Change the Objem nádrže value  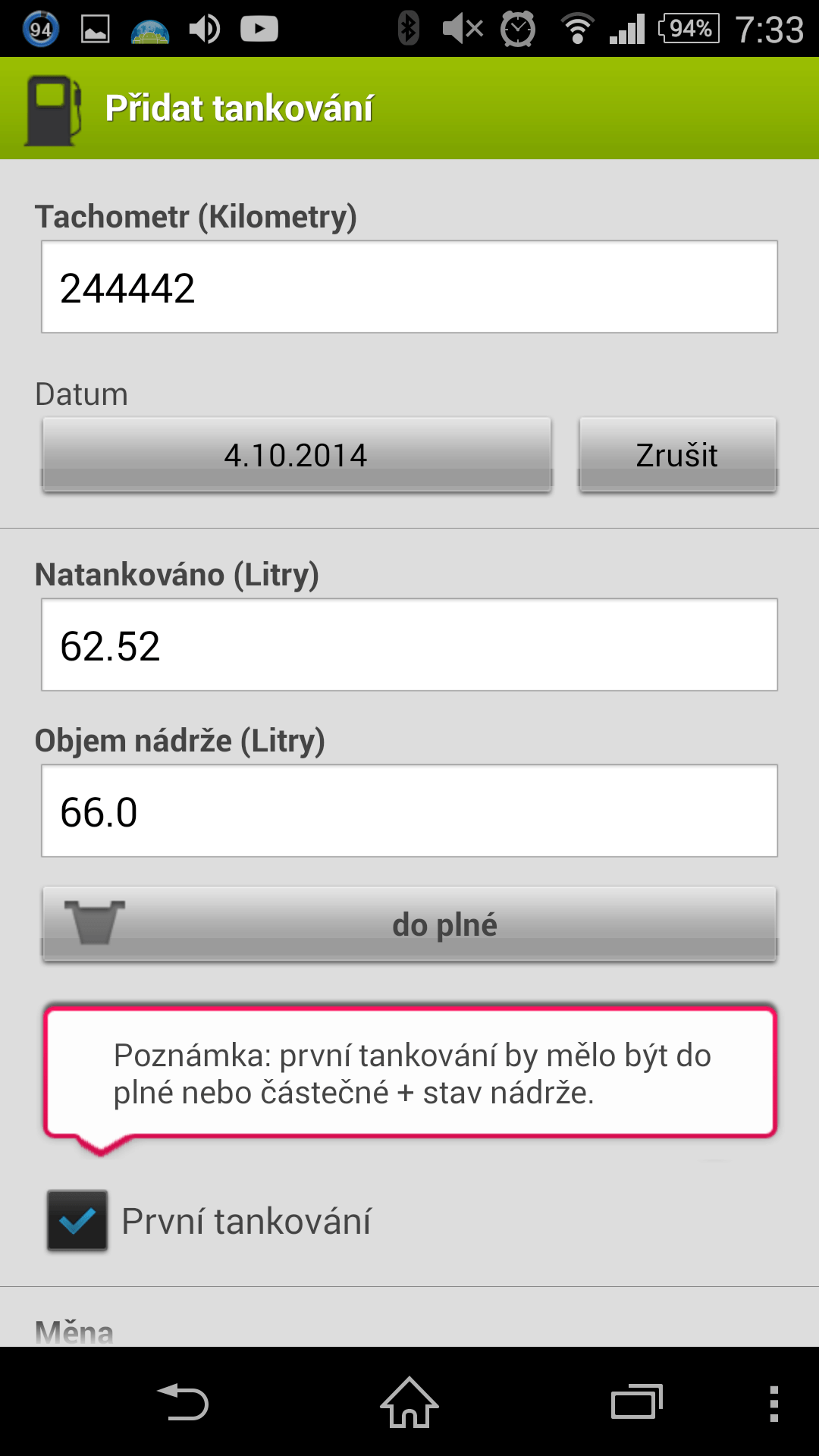[409, 811]
